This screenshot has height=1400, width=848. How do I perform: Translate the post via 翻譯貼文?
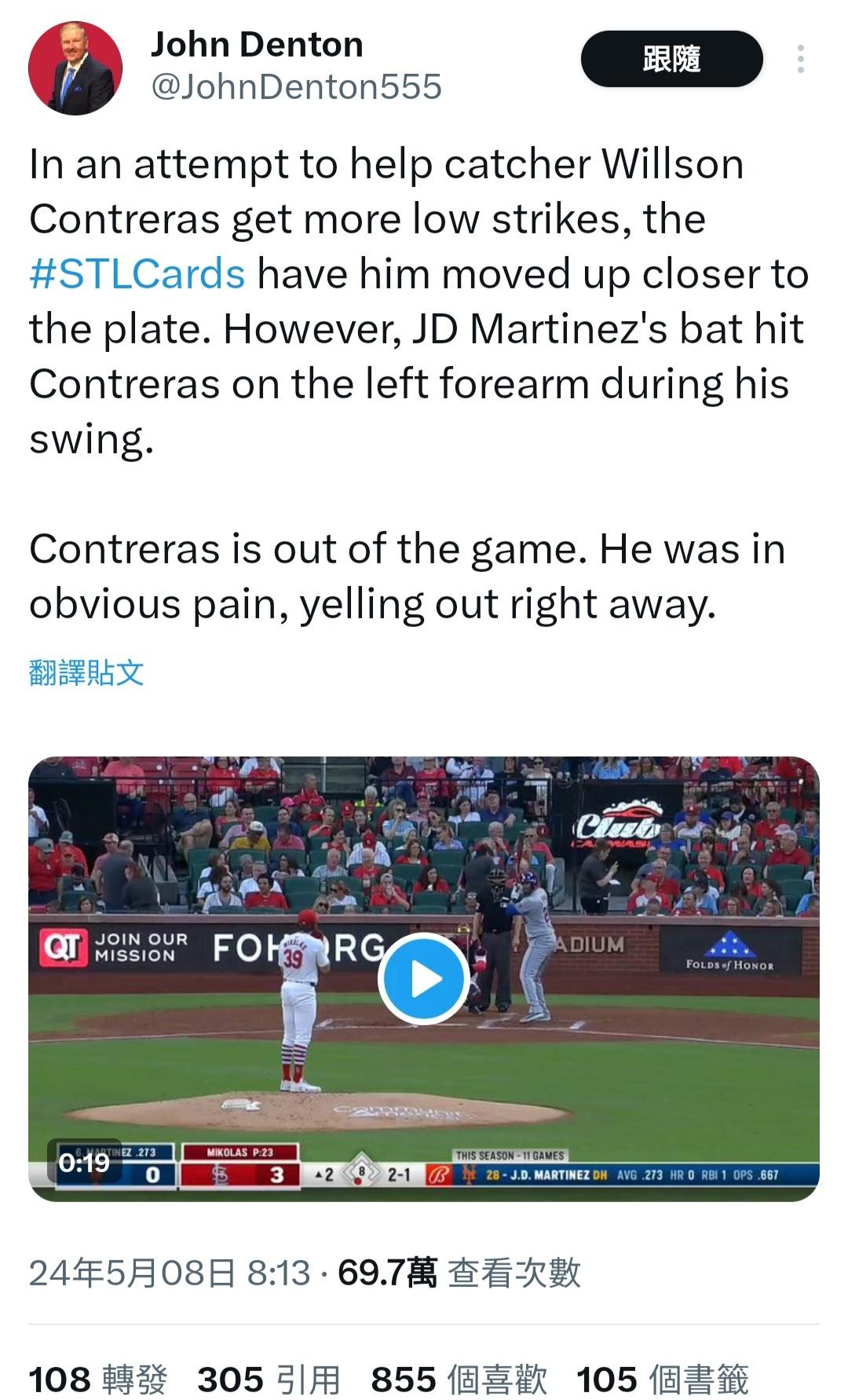[86, 673]
